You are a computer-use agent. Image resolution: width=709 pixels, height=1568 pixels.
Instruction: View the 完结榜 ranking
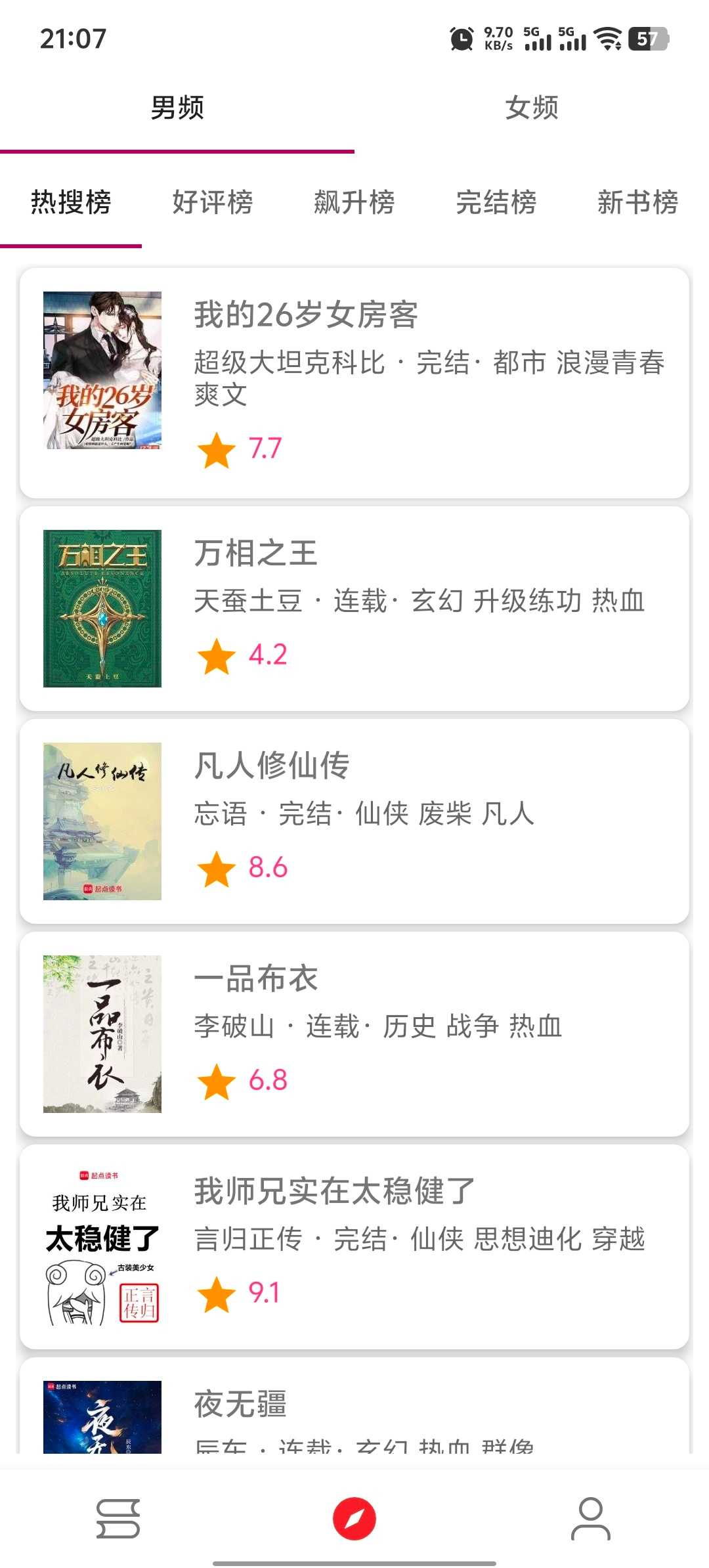496,202
